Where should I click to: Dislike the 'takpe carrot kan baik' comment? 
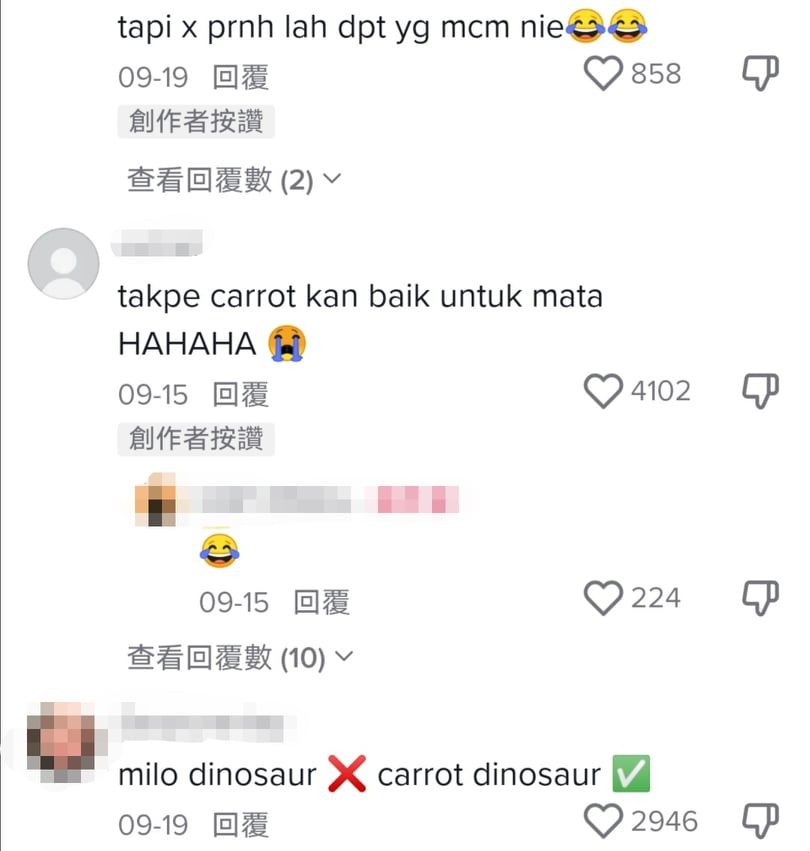coord(760,391)
